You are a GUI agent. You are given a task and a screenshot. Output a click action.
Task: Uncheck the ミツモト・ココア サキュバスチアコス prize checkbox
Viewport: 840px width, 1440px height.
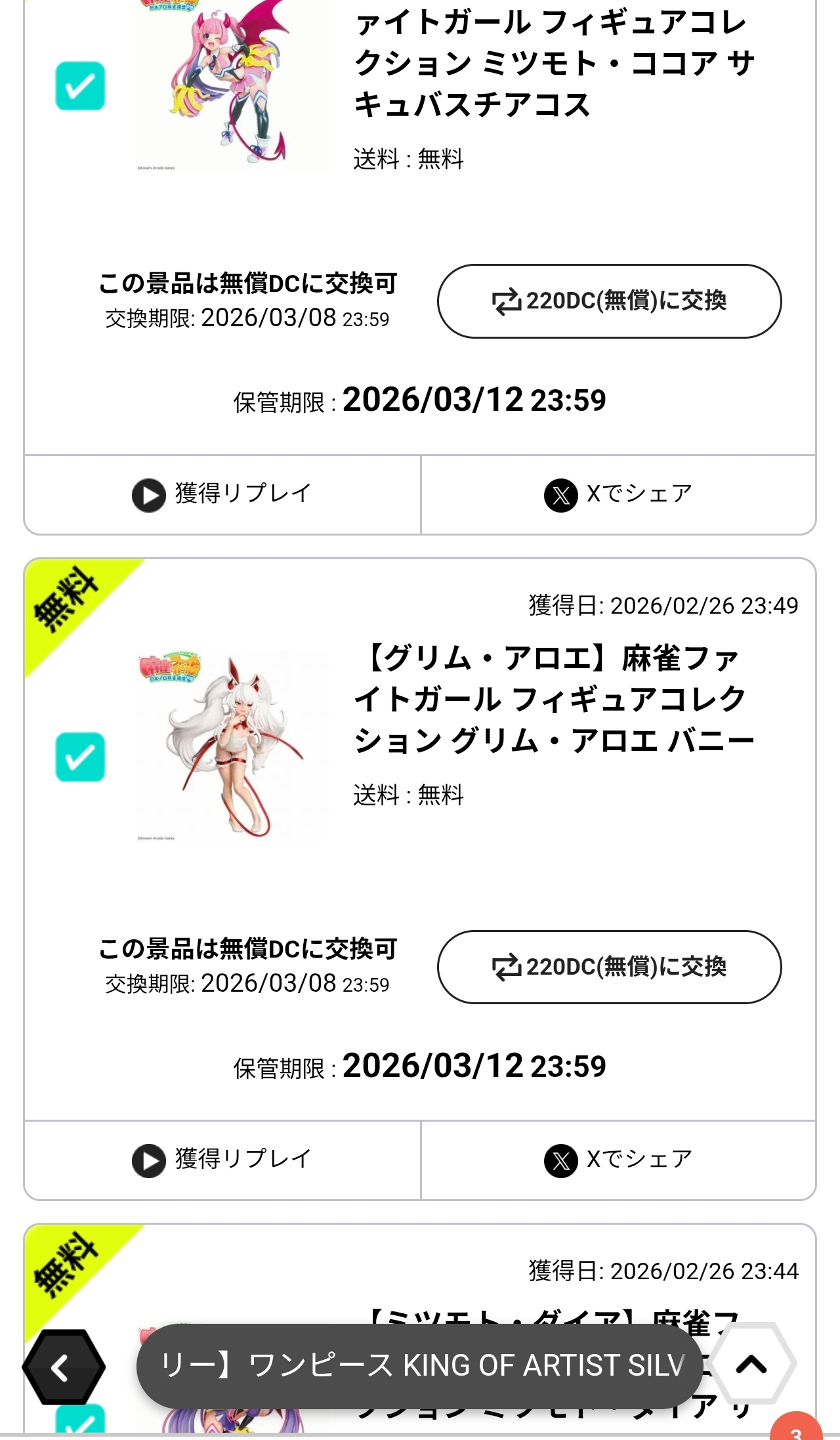click(80, 86)
